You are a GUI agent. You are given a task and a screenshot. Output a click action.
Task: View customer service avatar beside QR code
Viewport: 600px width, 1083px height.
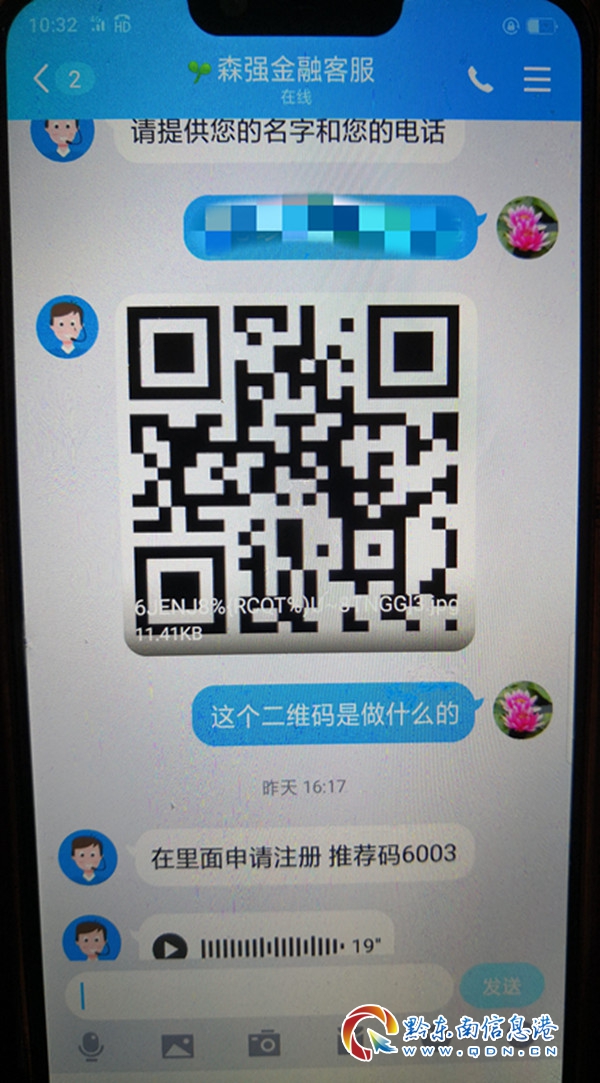67,326
